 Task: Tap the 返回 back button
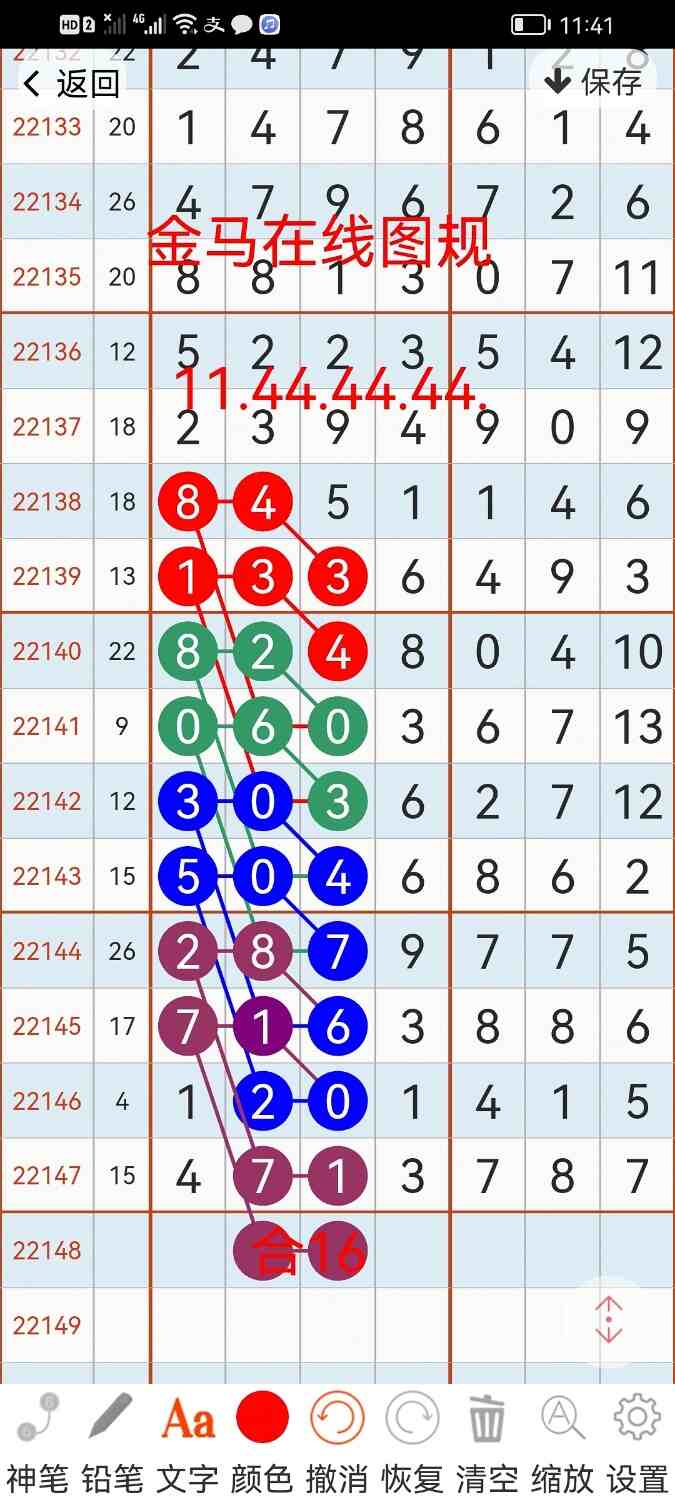click(72, 83)
